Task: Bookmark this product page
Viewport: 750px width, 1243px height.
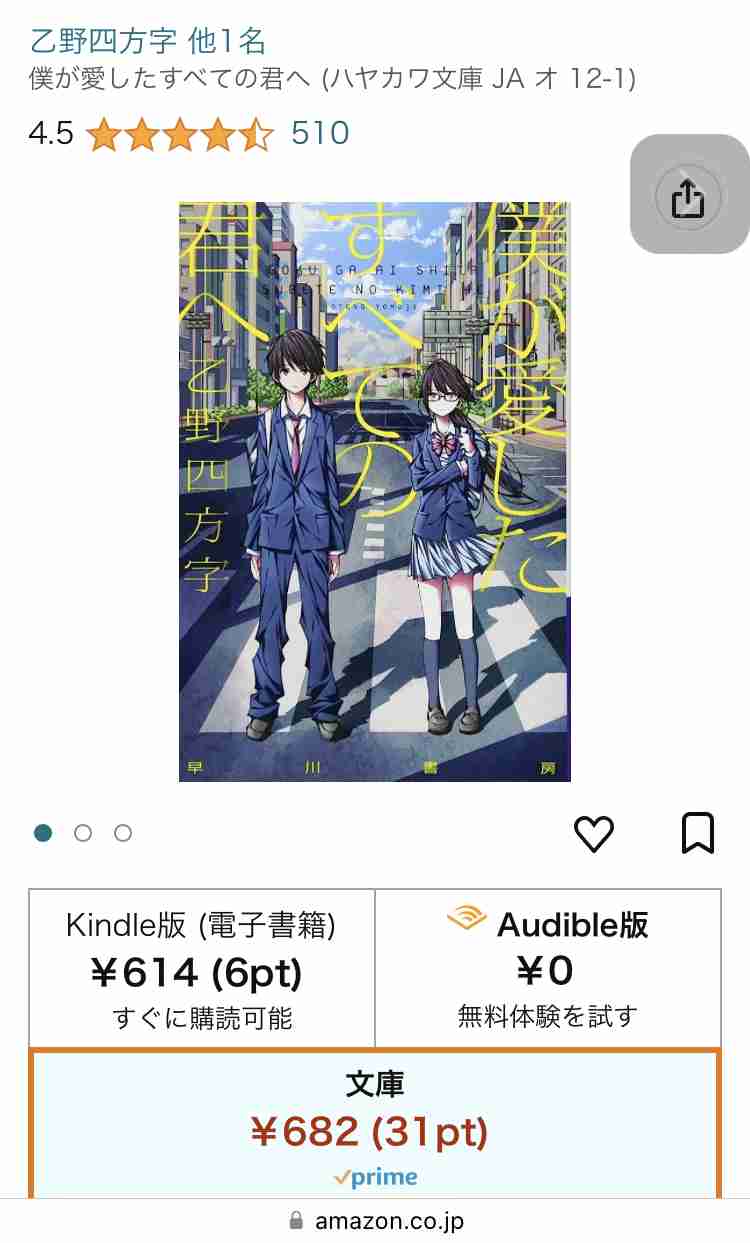Action: [698, 833]
